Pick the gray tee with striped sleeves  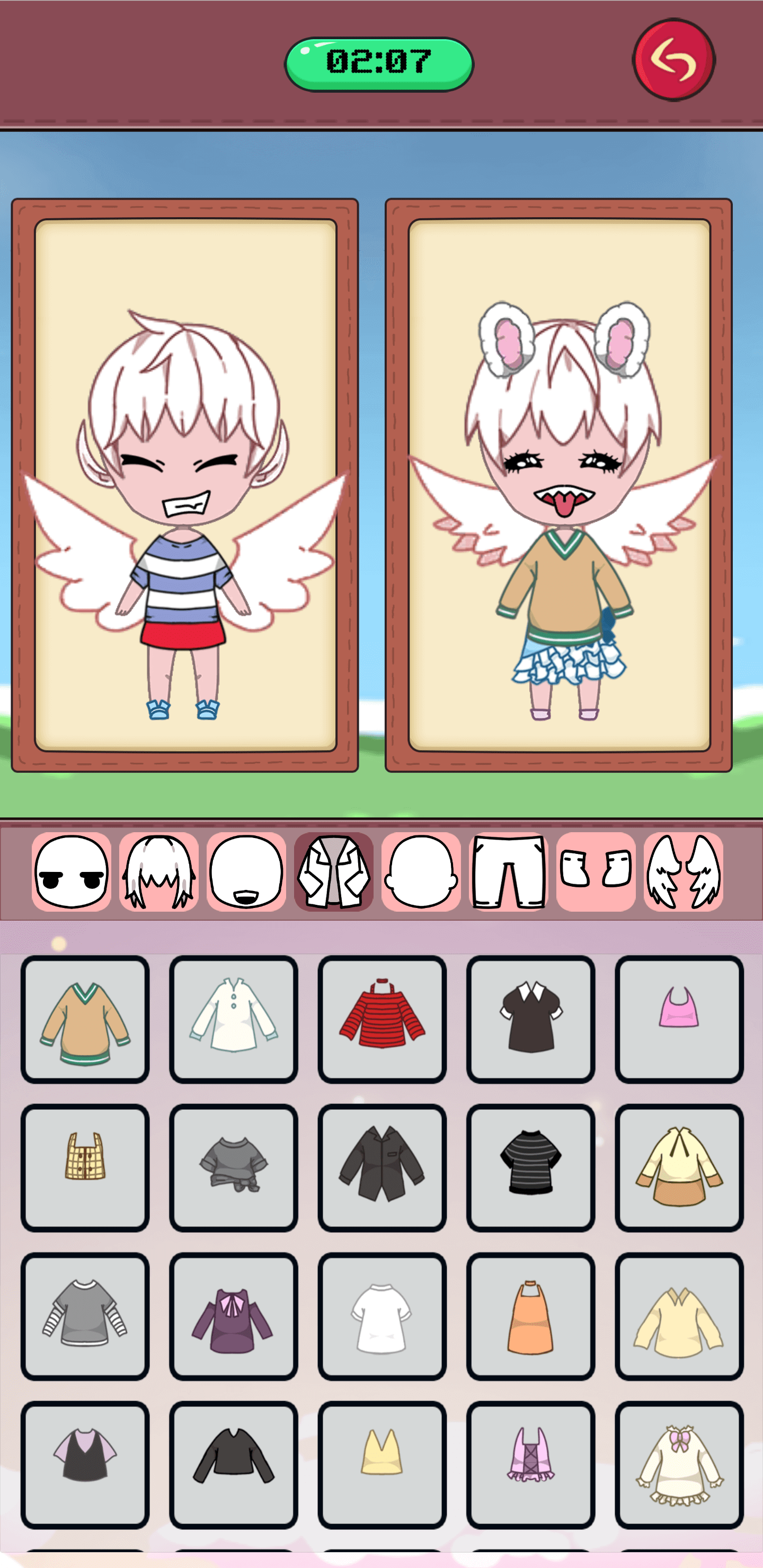tap(85, 1316)
